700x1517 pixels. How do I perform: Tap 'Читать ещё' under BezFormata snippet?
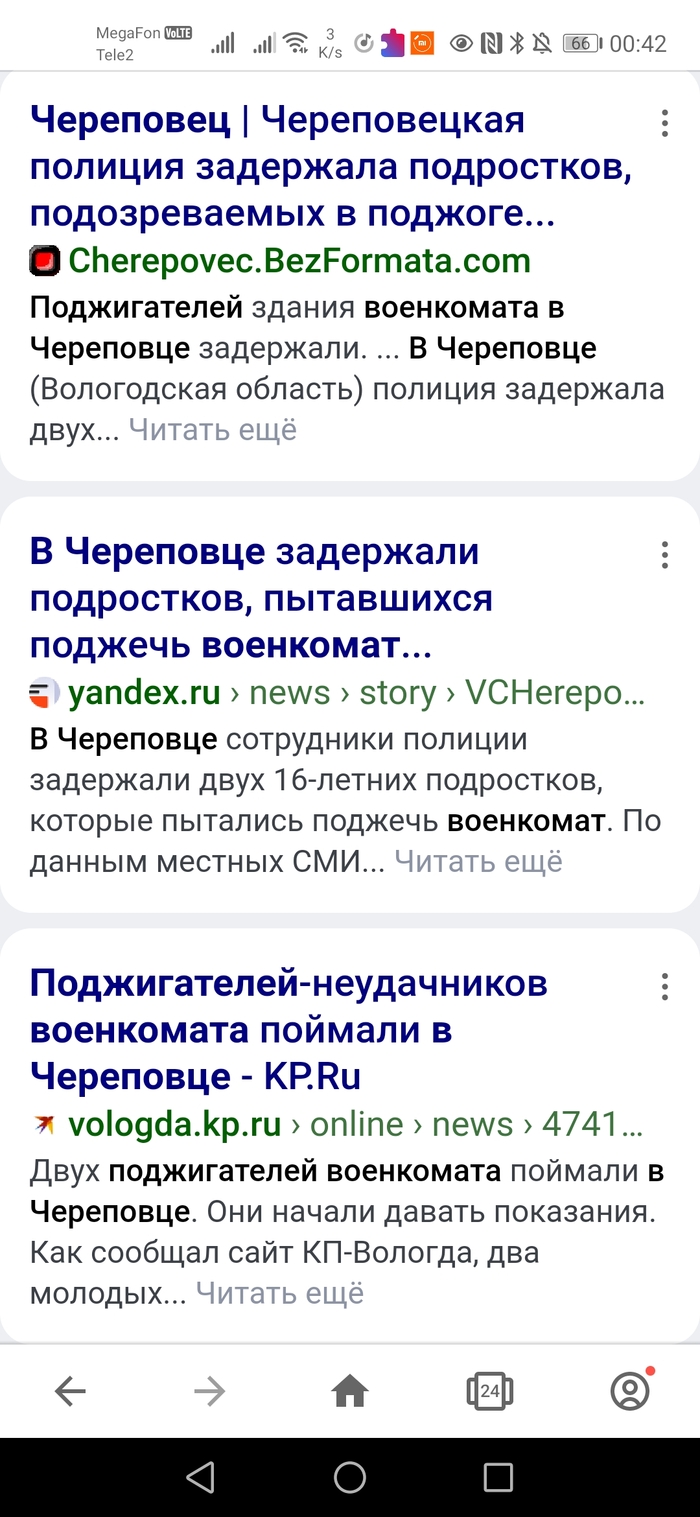pyautogui.click(x=212, y=430)
